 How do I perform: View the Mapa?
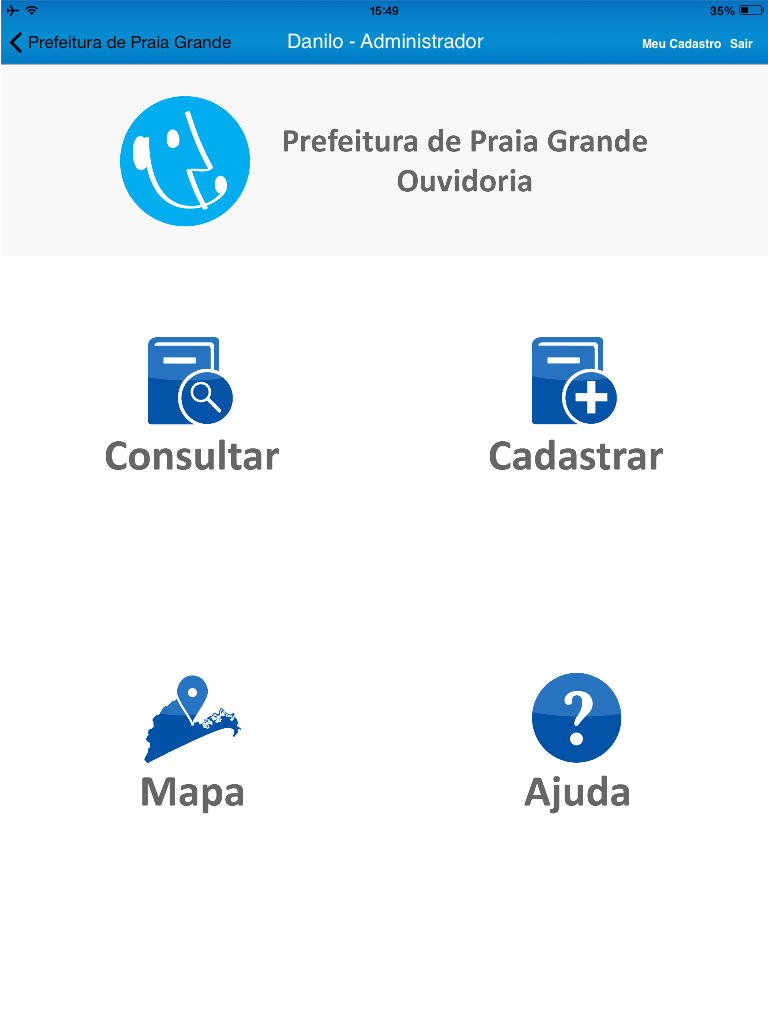coord(192,743)
